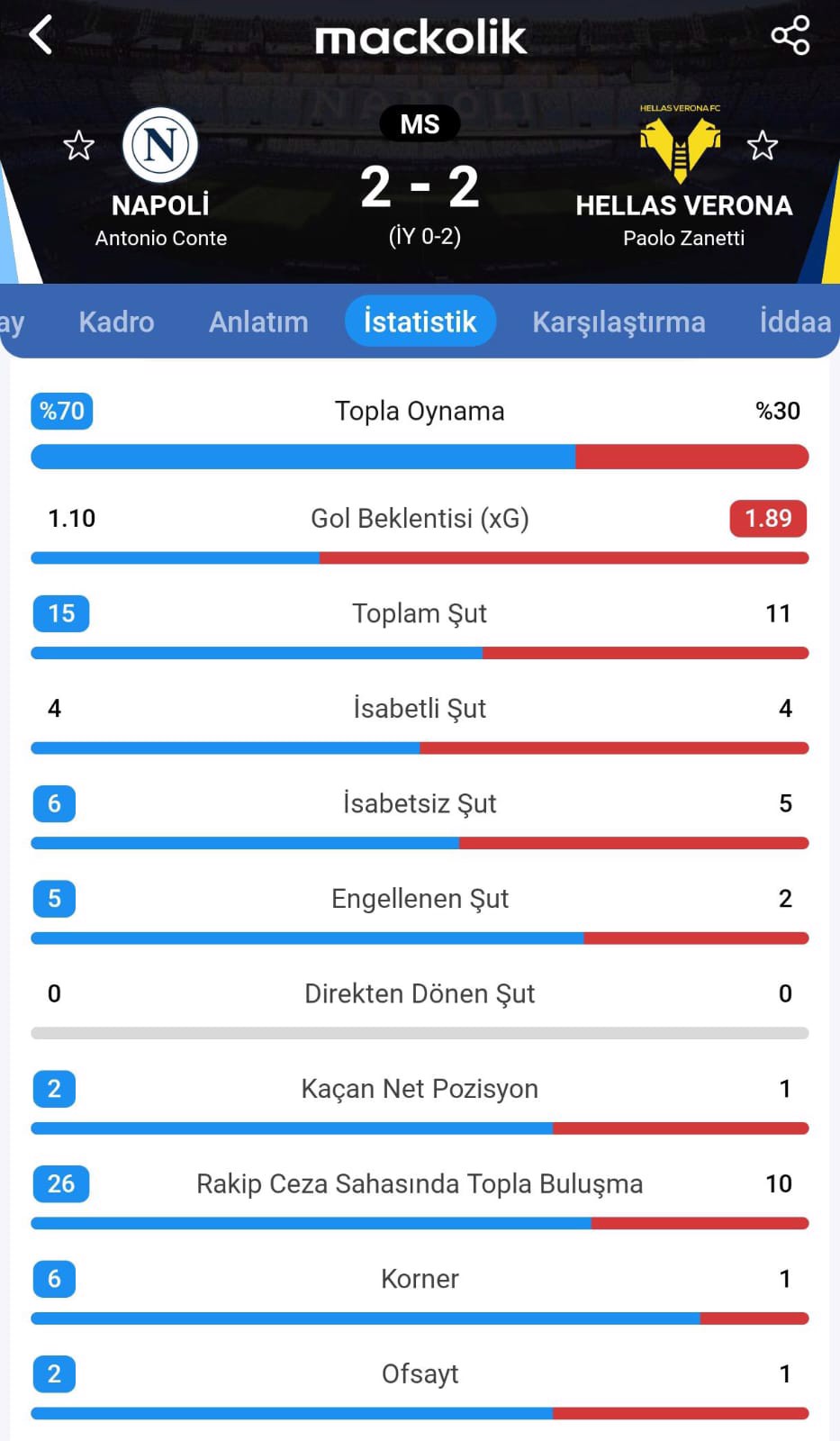Image resolution: width=840 pixels, height=1441 pixels.
Task: Switch to the Kadro tab
Action: [116, 322]
